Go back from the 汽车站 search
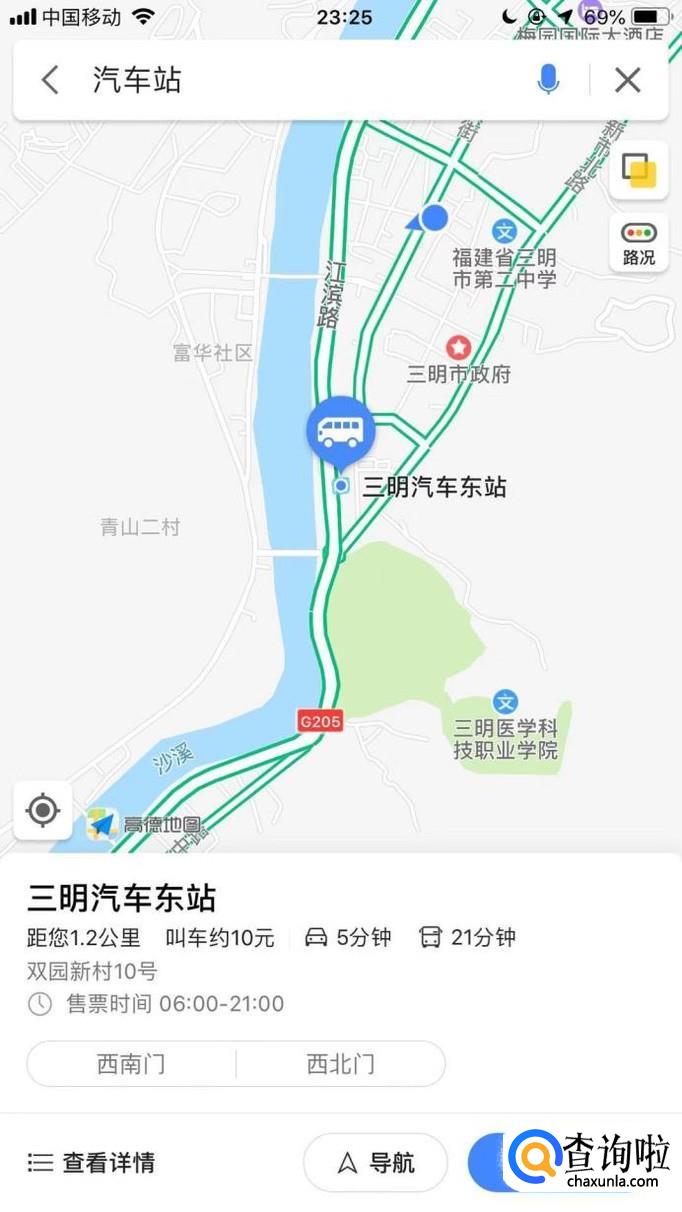This screenshot has height=1212, width=682. click(x=50, y=80)
